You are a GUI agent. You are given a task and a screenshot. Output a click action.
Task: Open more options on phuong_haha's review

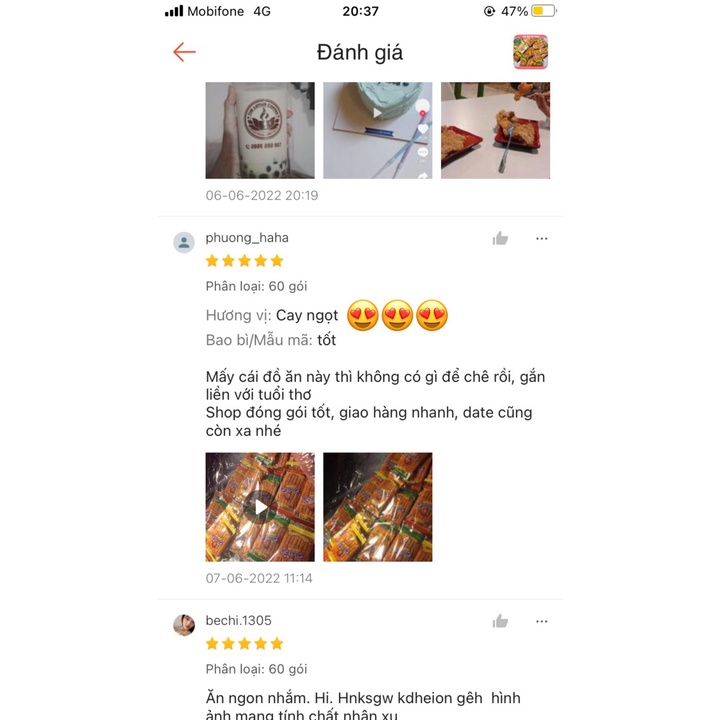pos(542,238)
